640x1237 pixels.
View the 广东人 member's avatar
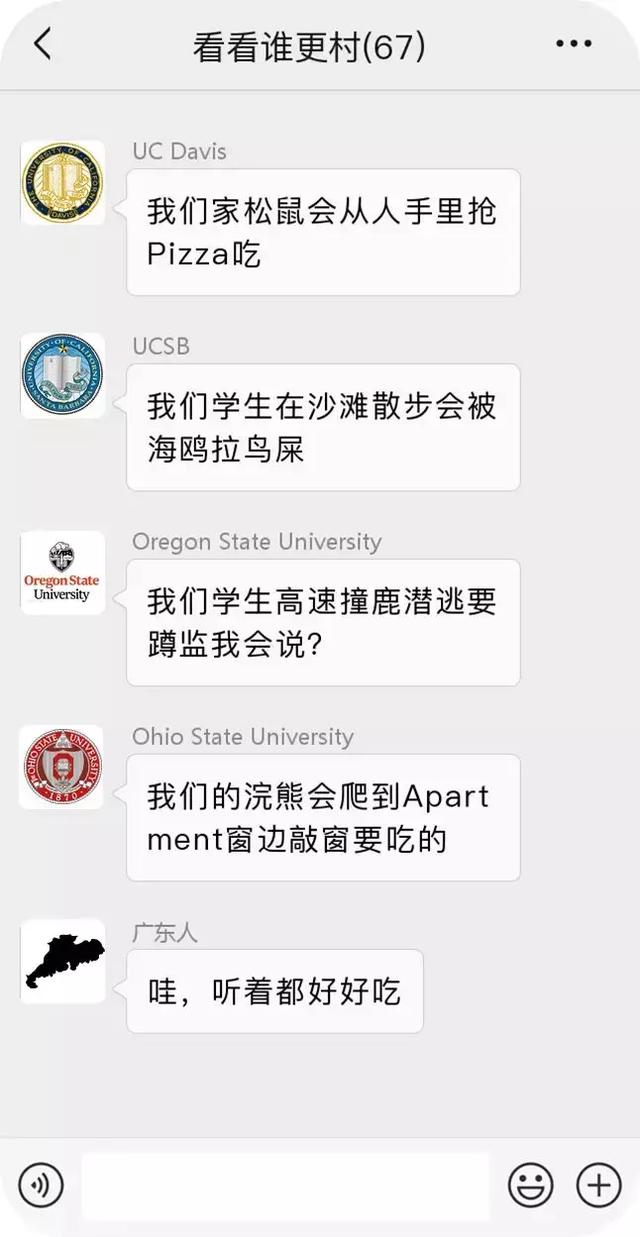pos(62,961)
